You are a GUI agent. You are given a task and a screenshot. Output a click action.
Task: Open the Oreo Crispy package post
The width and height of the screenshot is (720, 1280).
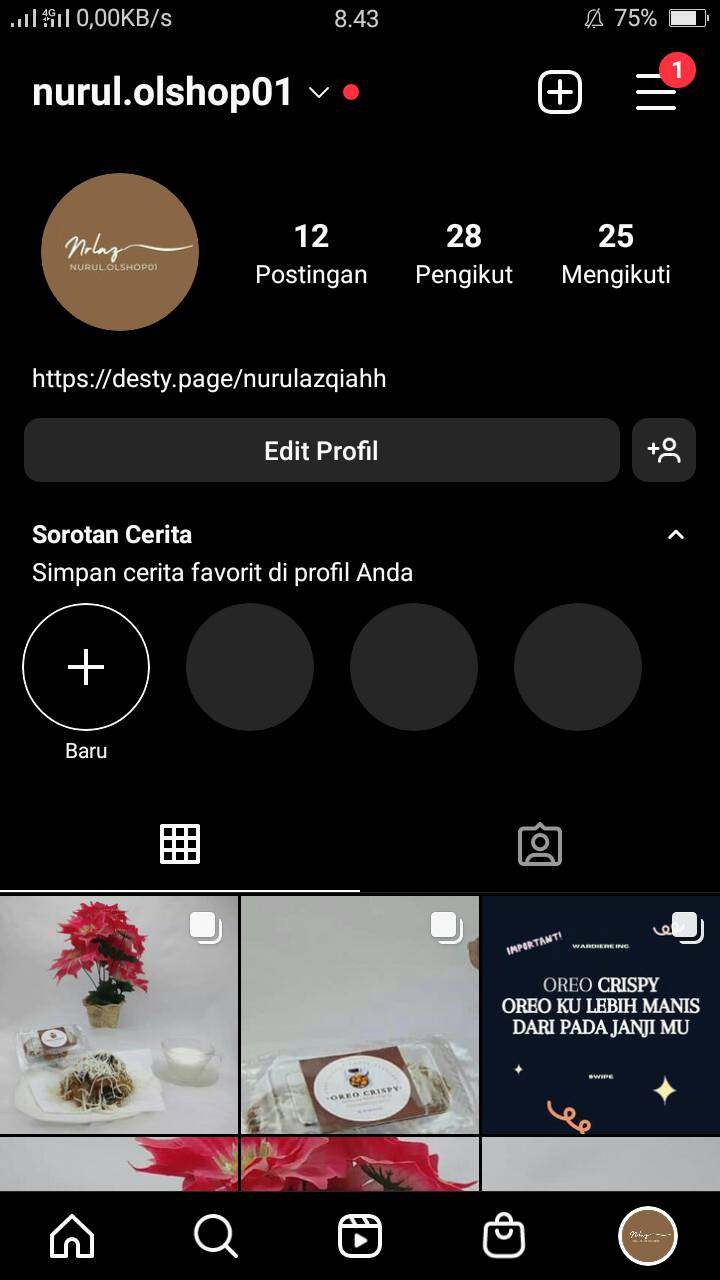point(360,1014)
